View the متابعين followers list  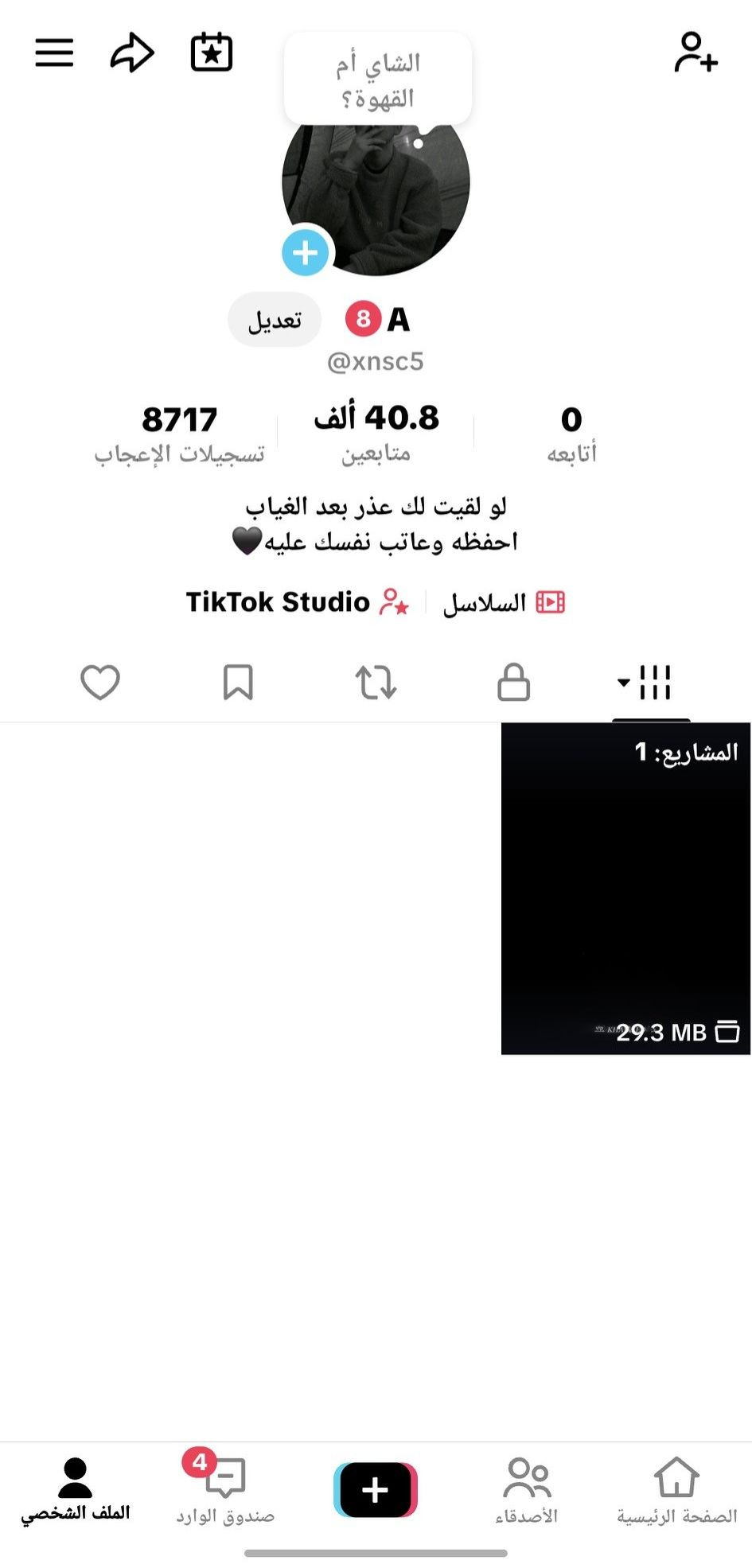(376, 433)
